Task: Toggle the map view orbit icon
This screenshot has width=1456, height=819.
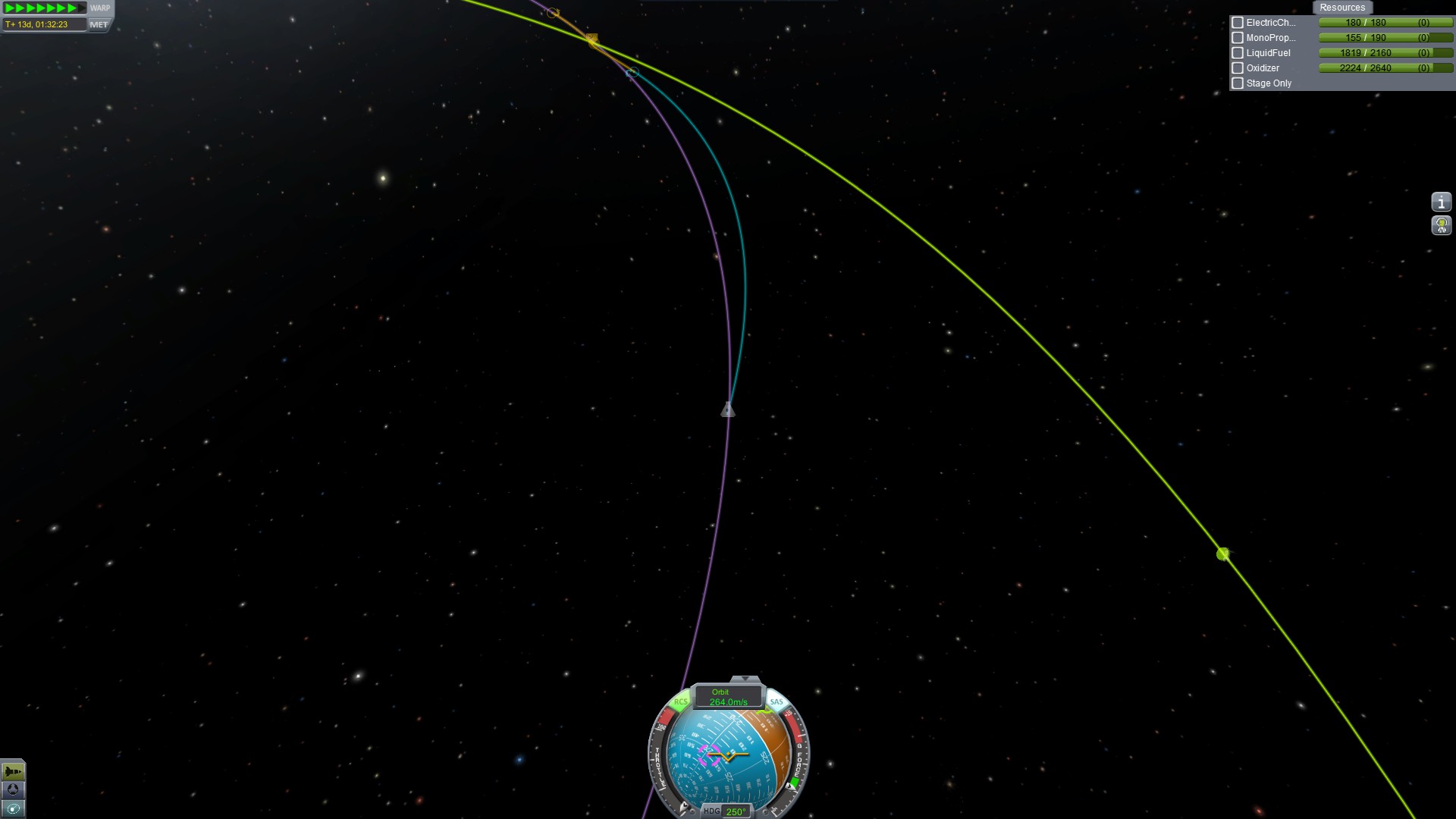Action: [x=13, y=809]
